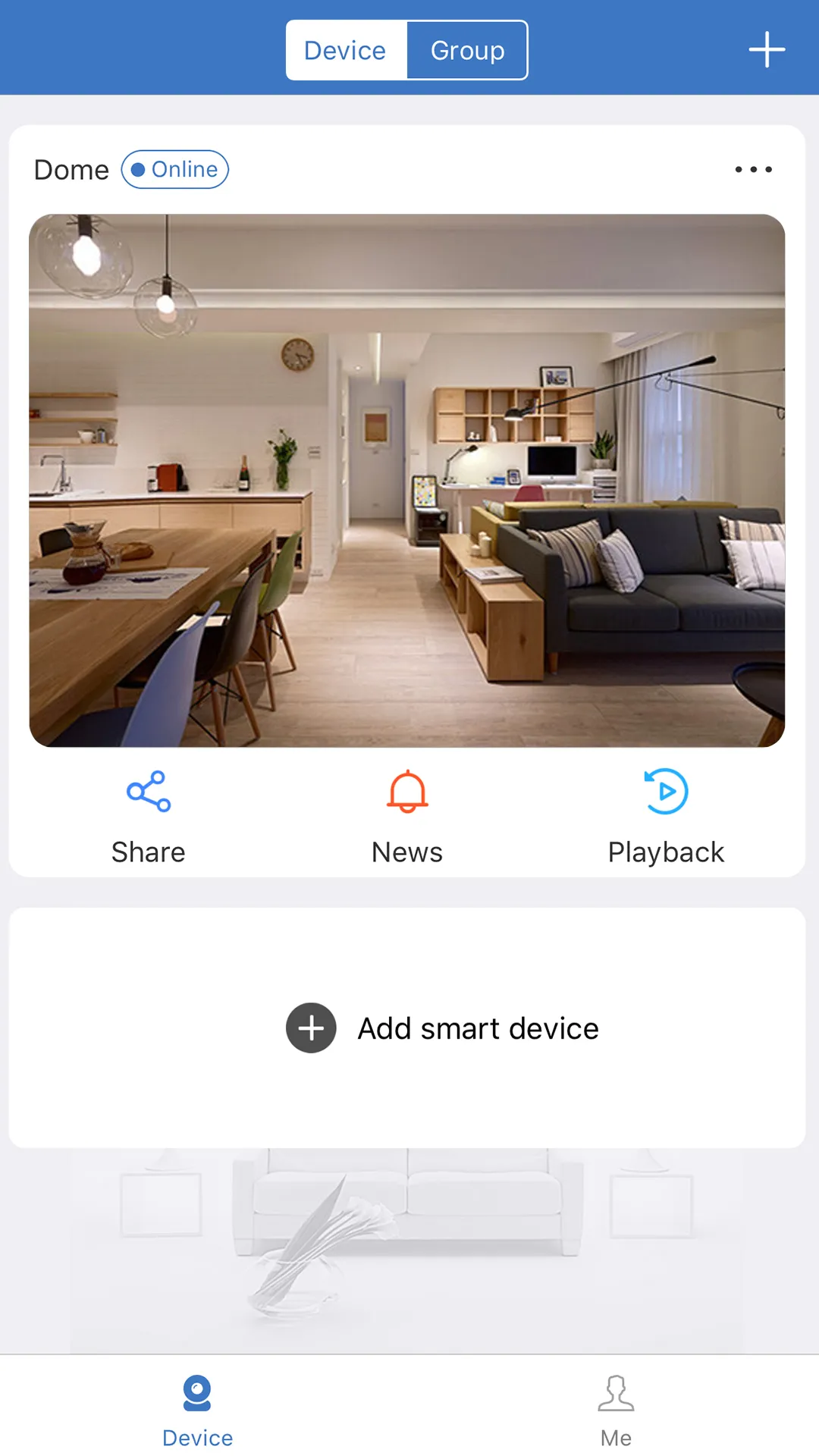Tap the blue dot inside the Online badge
The height and width of the screenshot is (1456, 819).
(138, 169)
